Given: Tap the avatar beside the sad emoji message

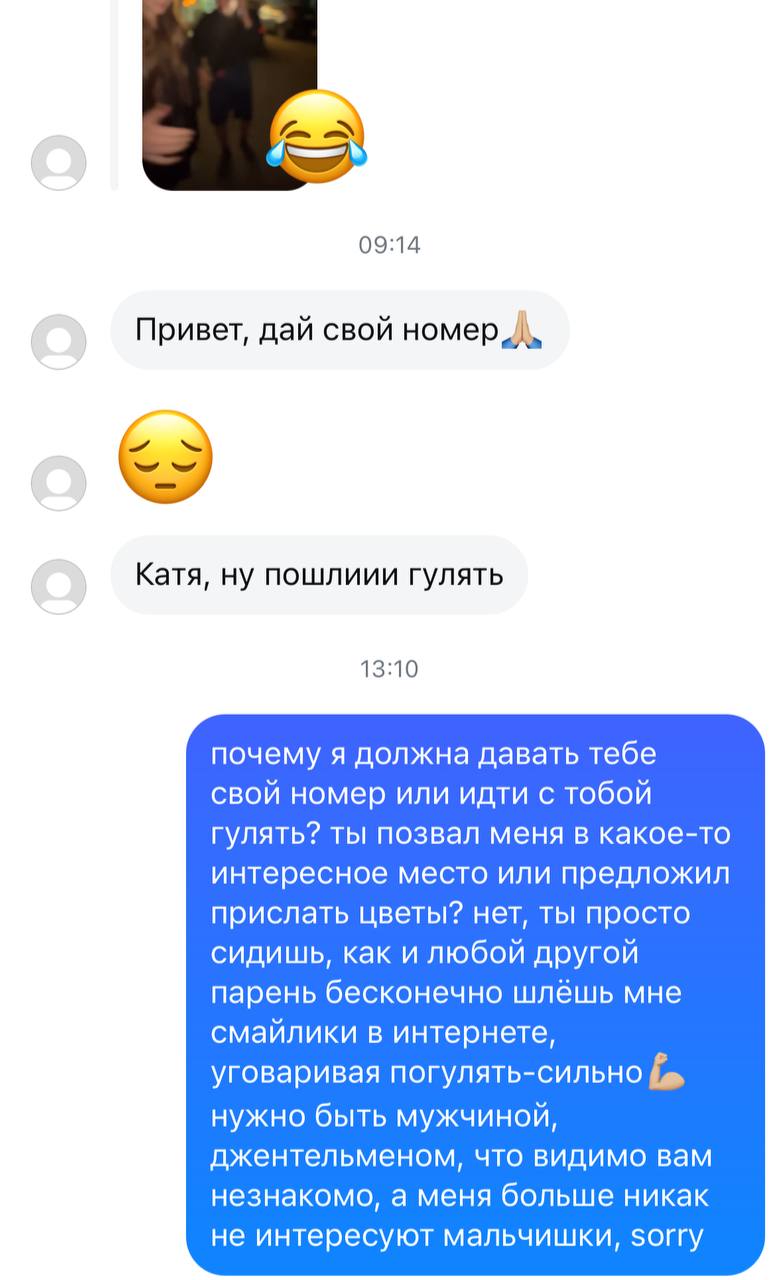Looking at the screenshot, I should click(x=59, y=483).
